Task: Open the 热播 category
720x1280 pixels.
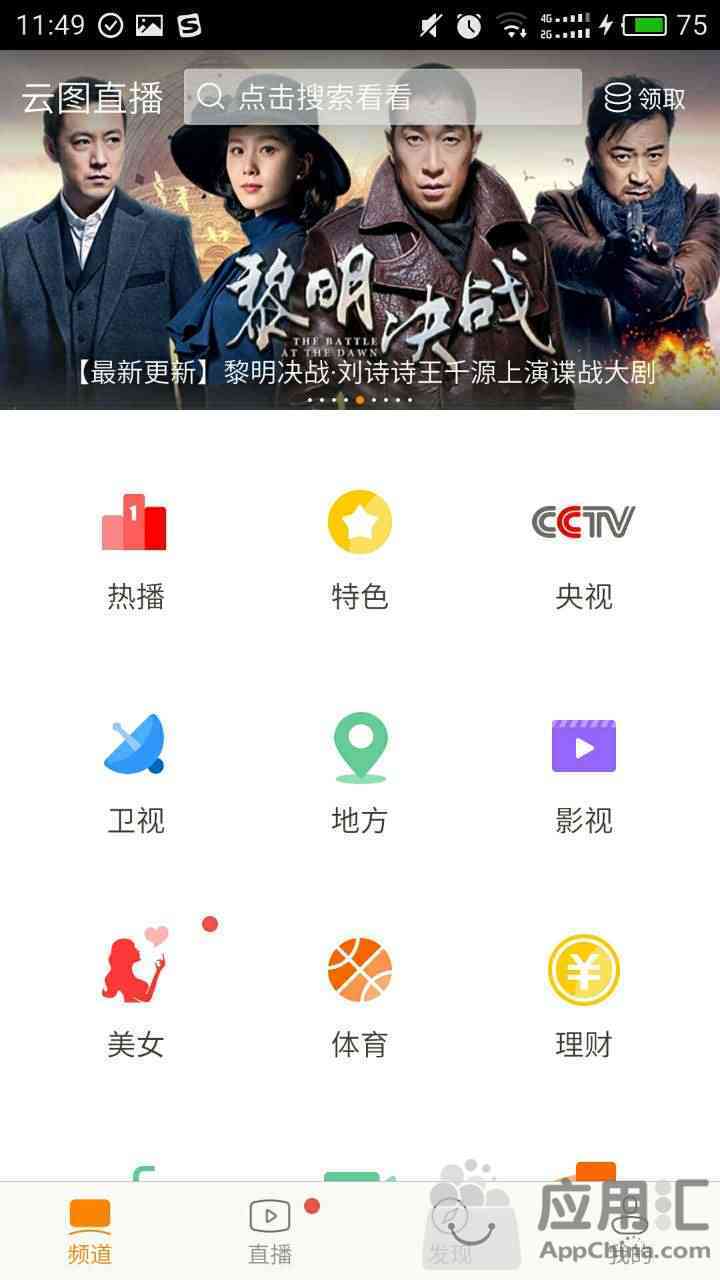Action: point(135,550)
